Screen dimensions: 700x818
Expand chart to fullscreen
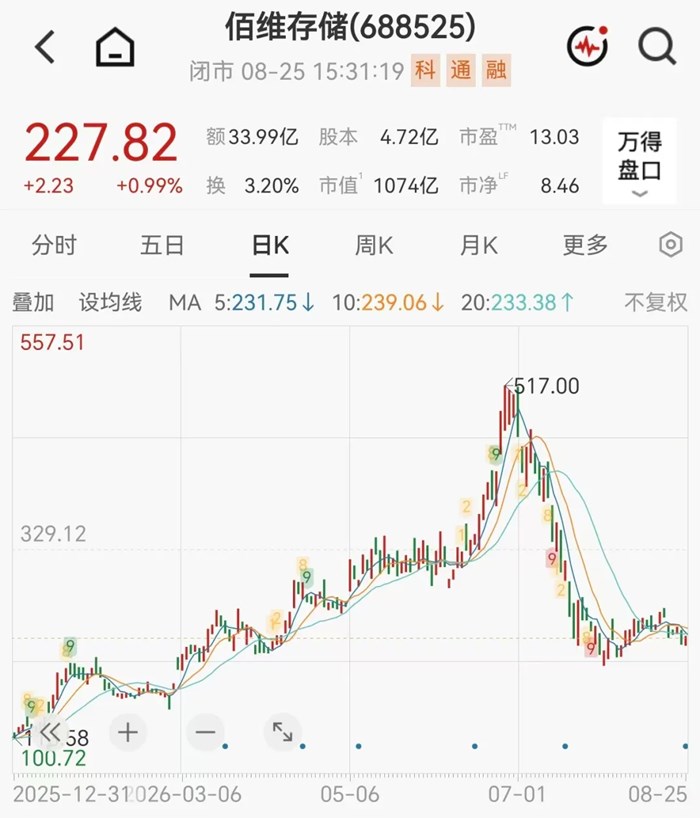point(282,733)
